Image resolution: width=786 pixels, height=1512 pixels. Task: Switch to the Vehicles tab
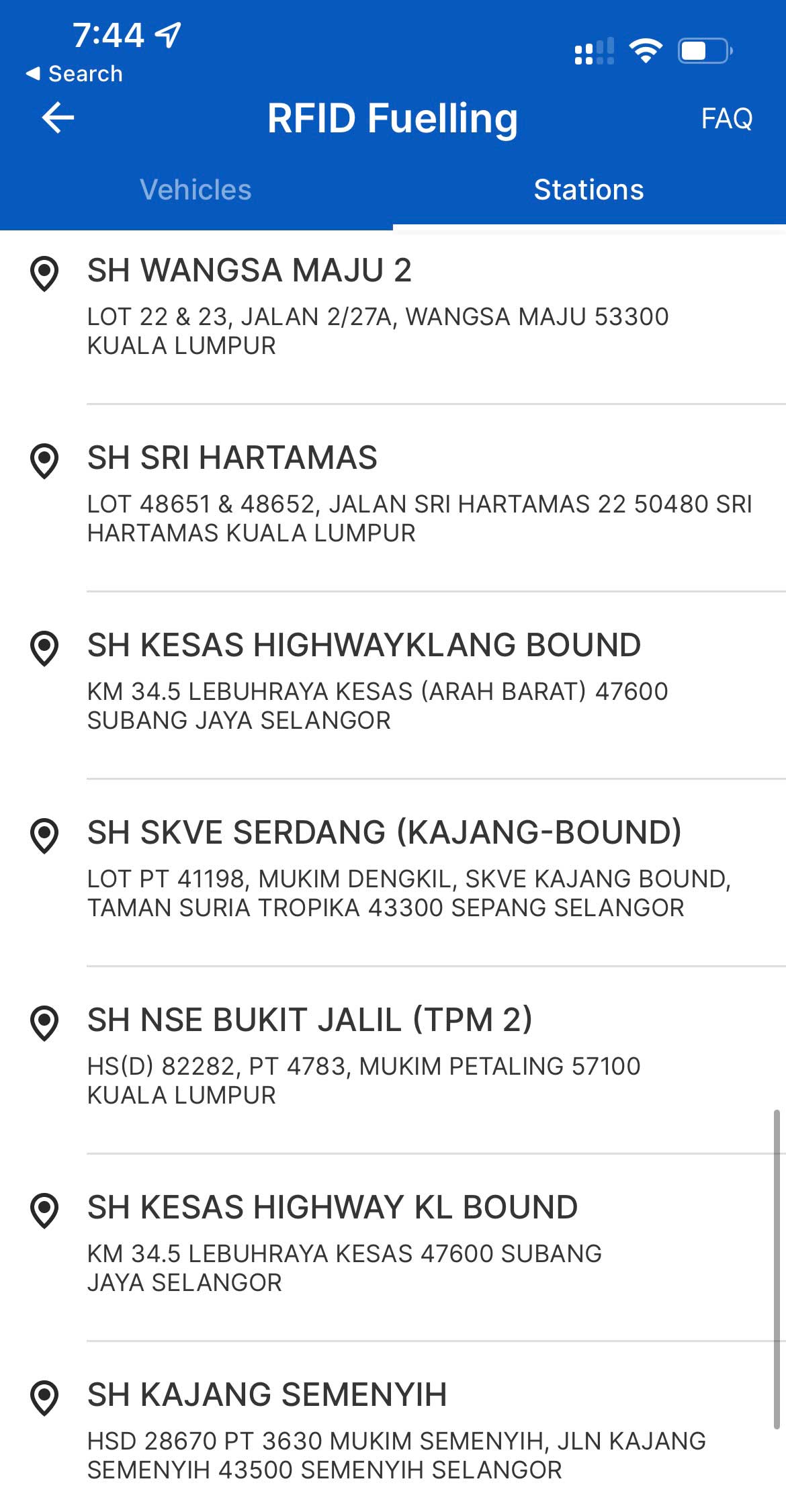(x=195, y=190)
